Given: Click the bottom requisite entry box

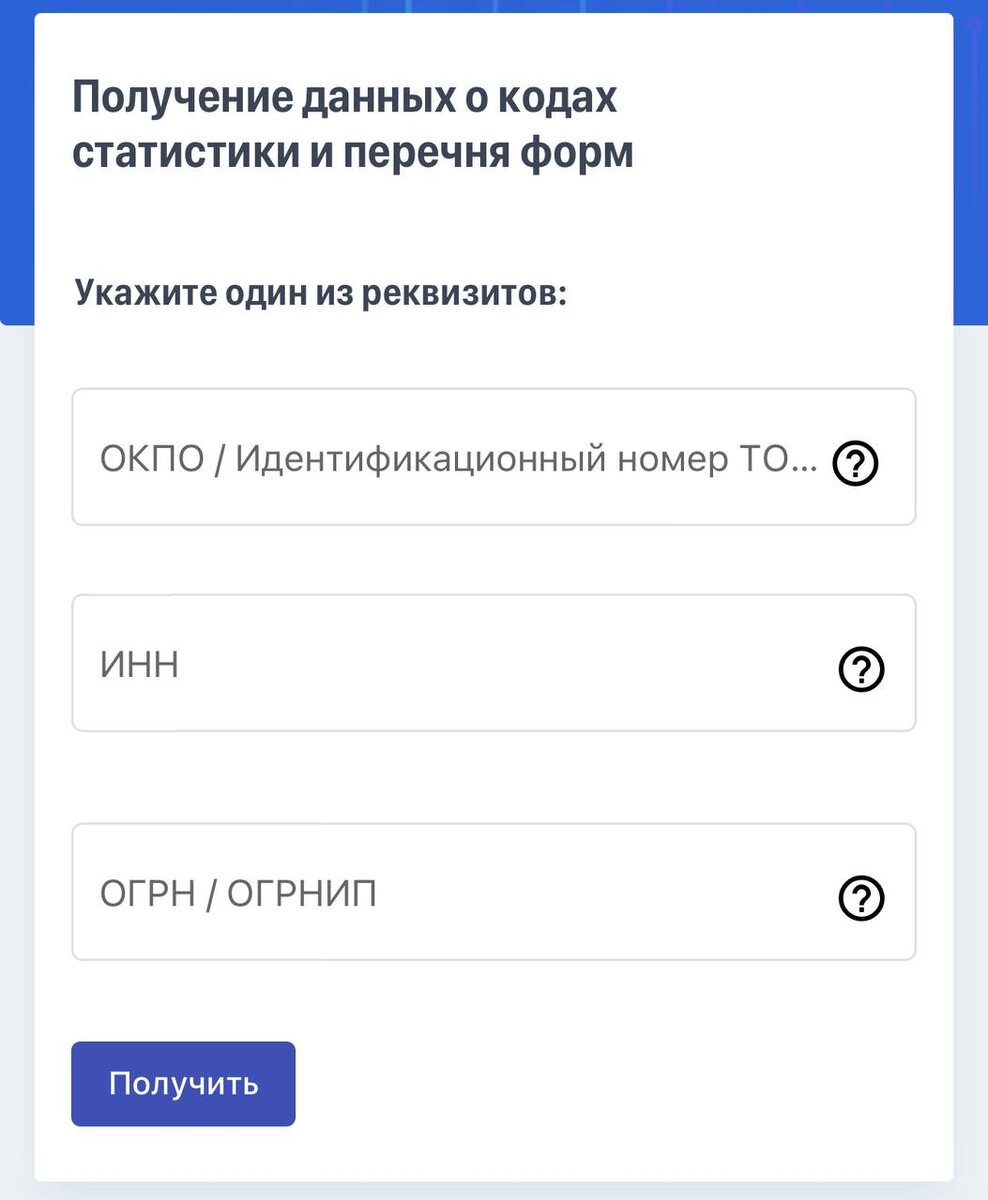Looking at the screenshot, I should click(400, 893).
